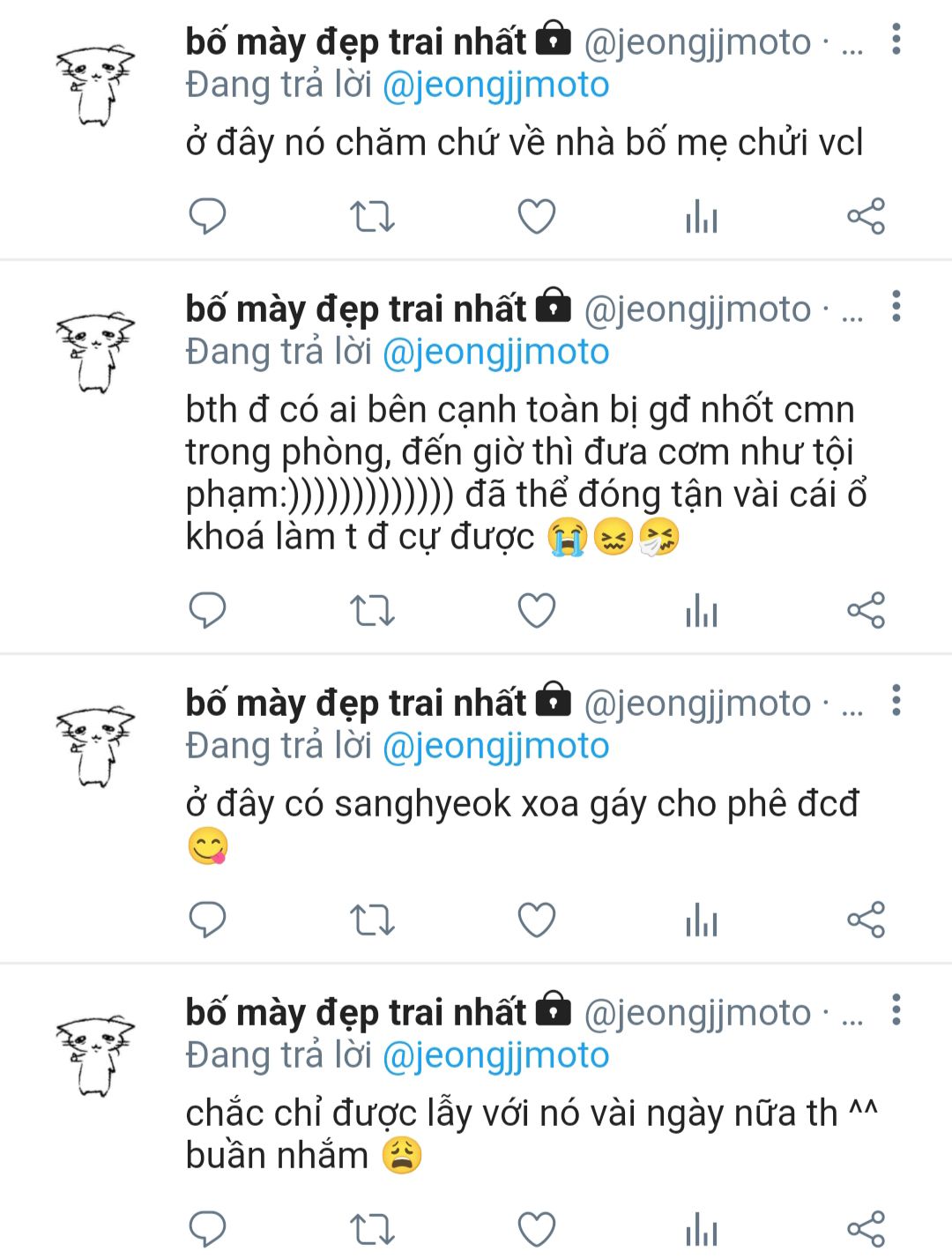Reply to the 'đưa cơm như tội phạm' tweet
This screenshot has height=1259, width=952.
pyautogui.click(x=208, y=610)
